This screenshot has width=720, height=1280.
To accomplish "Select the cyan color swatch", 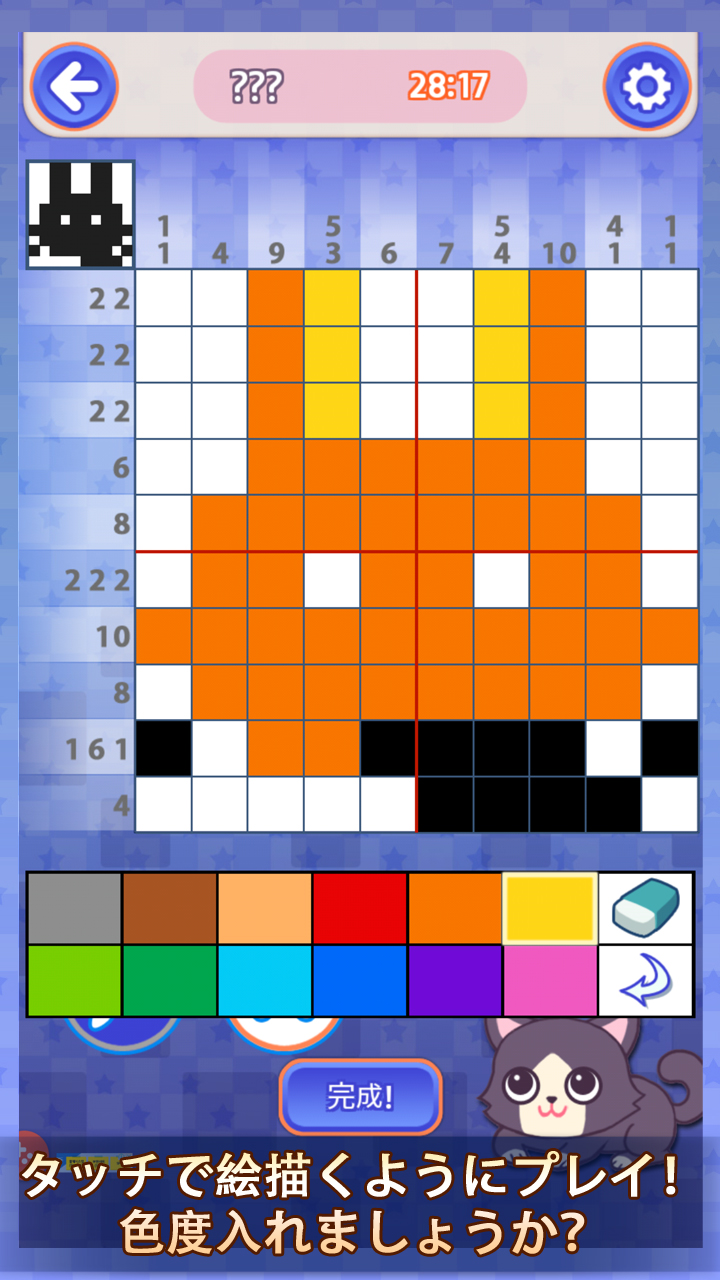I will (265, 980).
